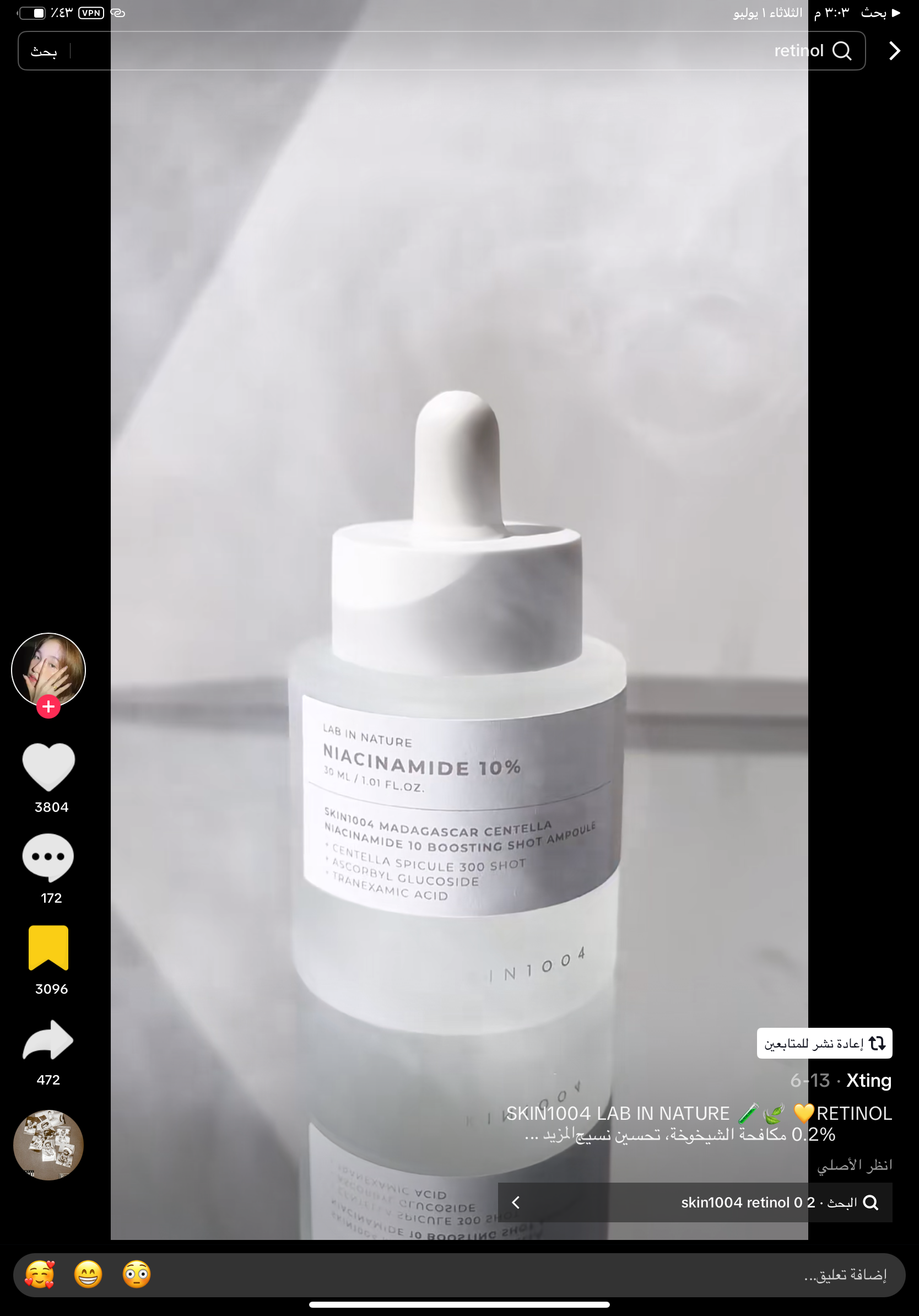Like this video
Screen dimensions: 919x1316
click(x=48, y=767)
